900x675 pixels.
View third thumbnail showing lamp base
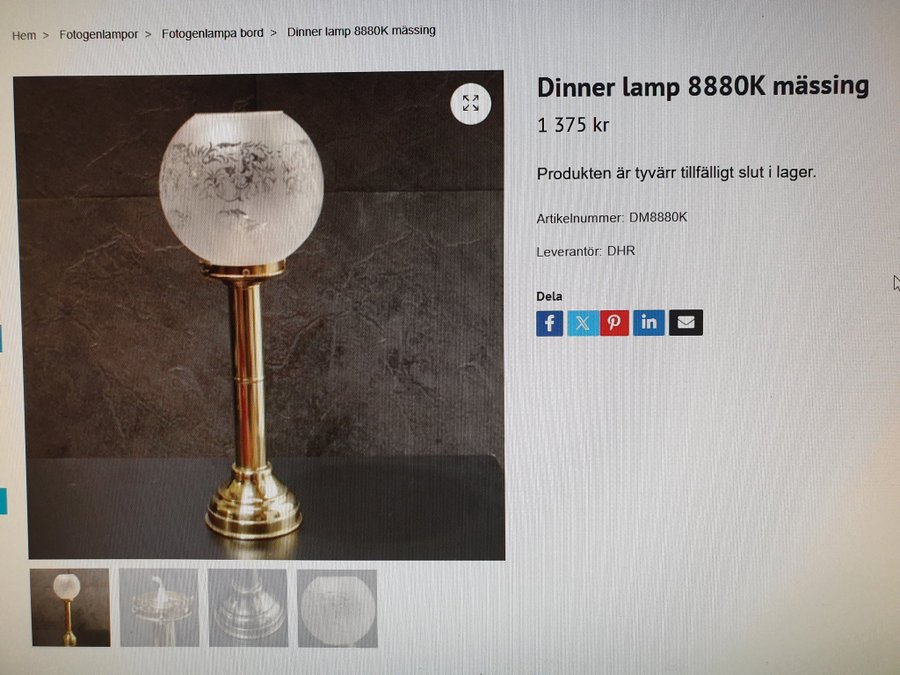pyautogui.click(x=247, y=607)
